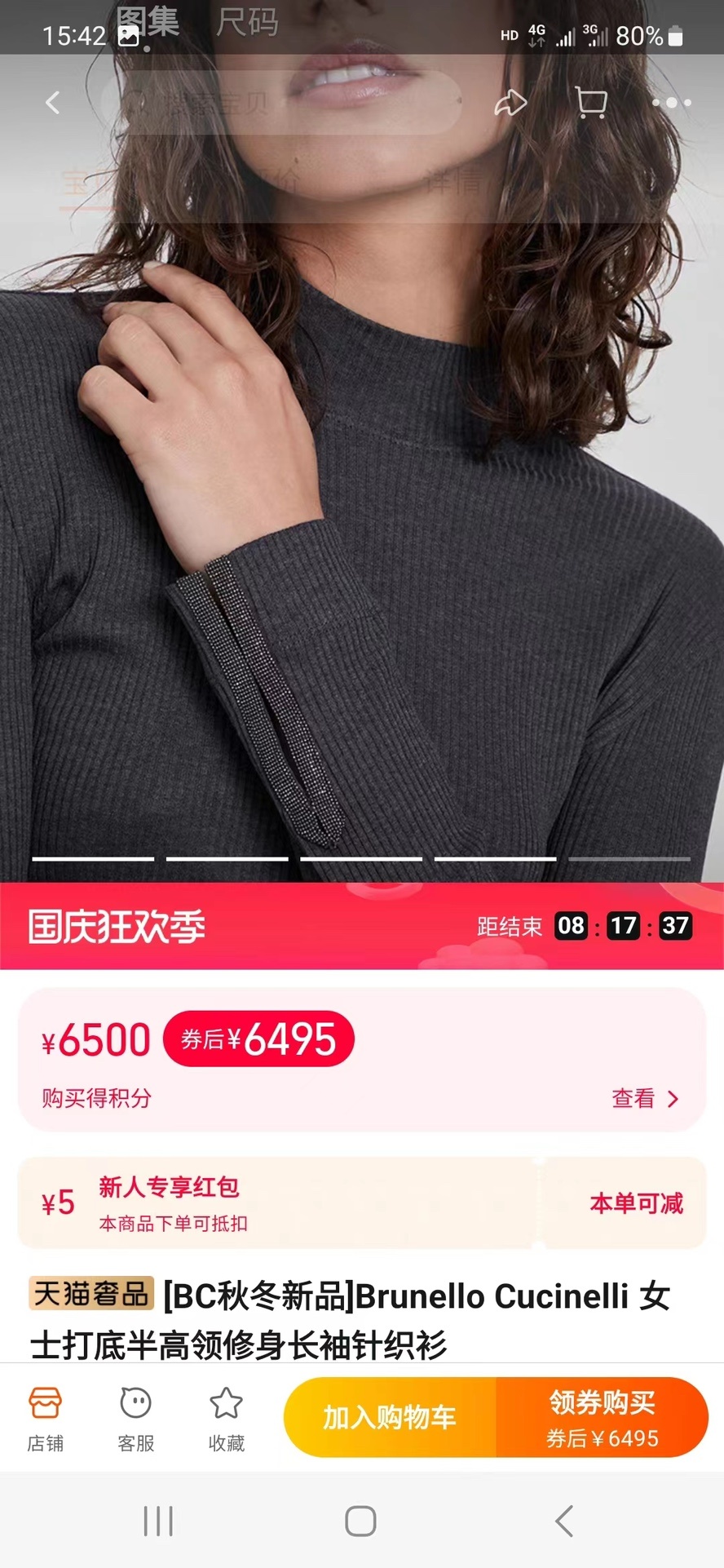Tap the system home button
The image size is (724, 1568).
pyautogui.click(x=360, y=1521)
